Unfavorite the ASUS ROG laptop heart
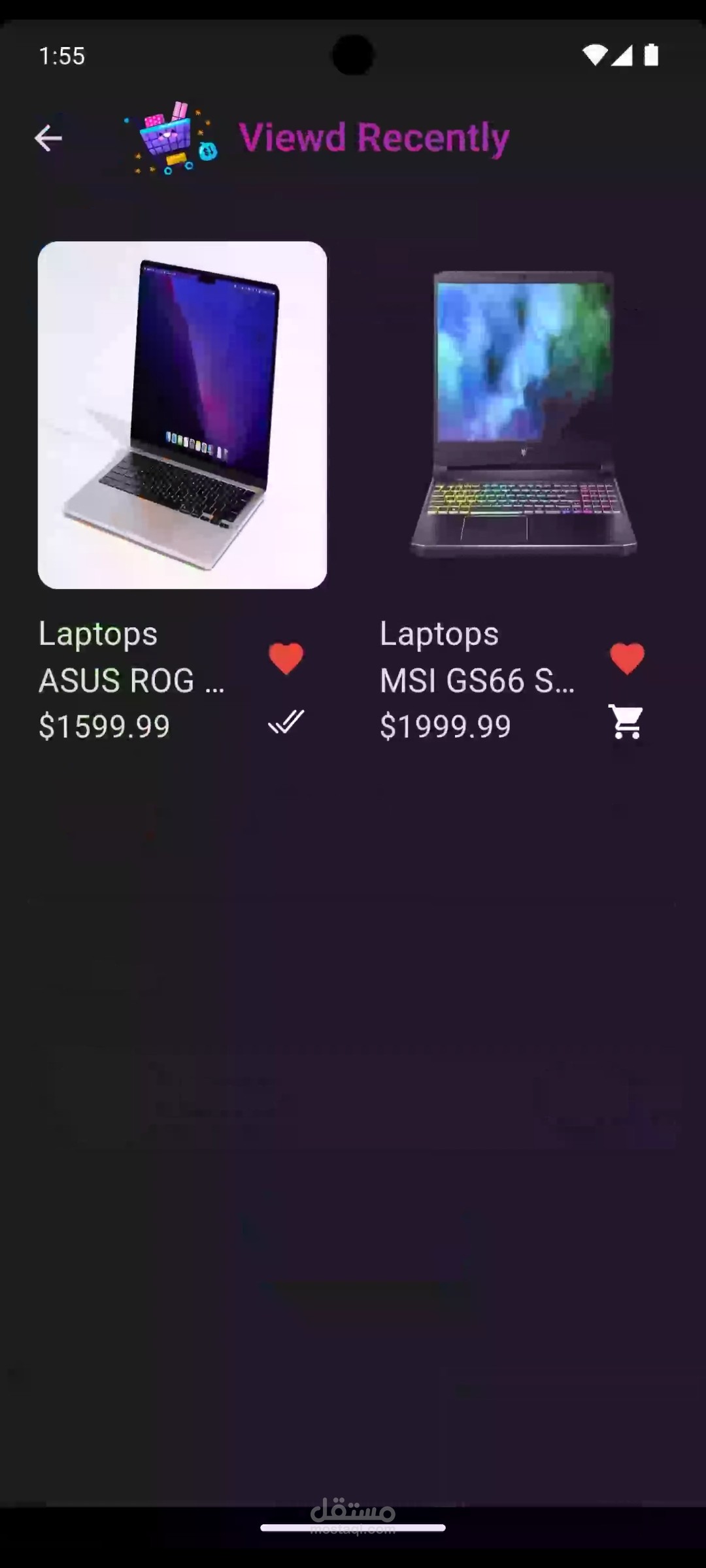Image resolution: width=706 pixels, height=1568 pixels. [286, 659]
